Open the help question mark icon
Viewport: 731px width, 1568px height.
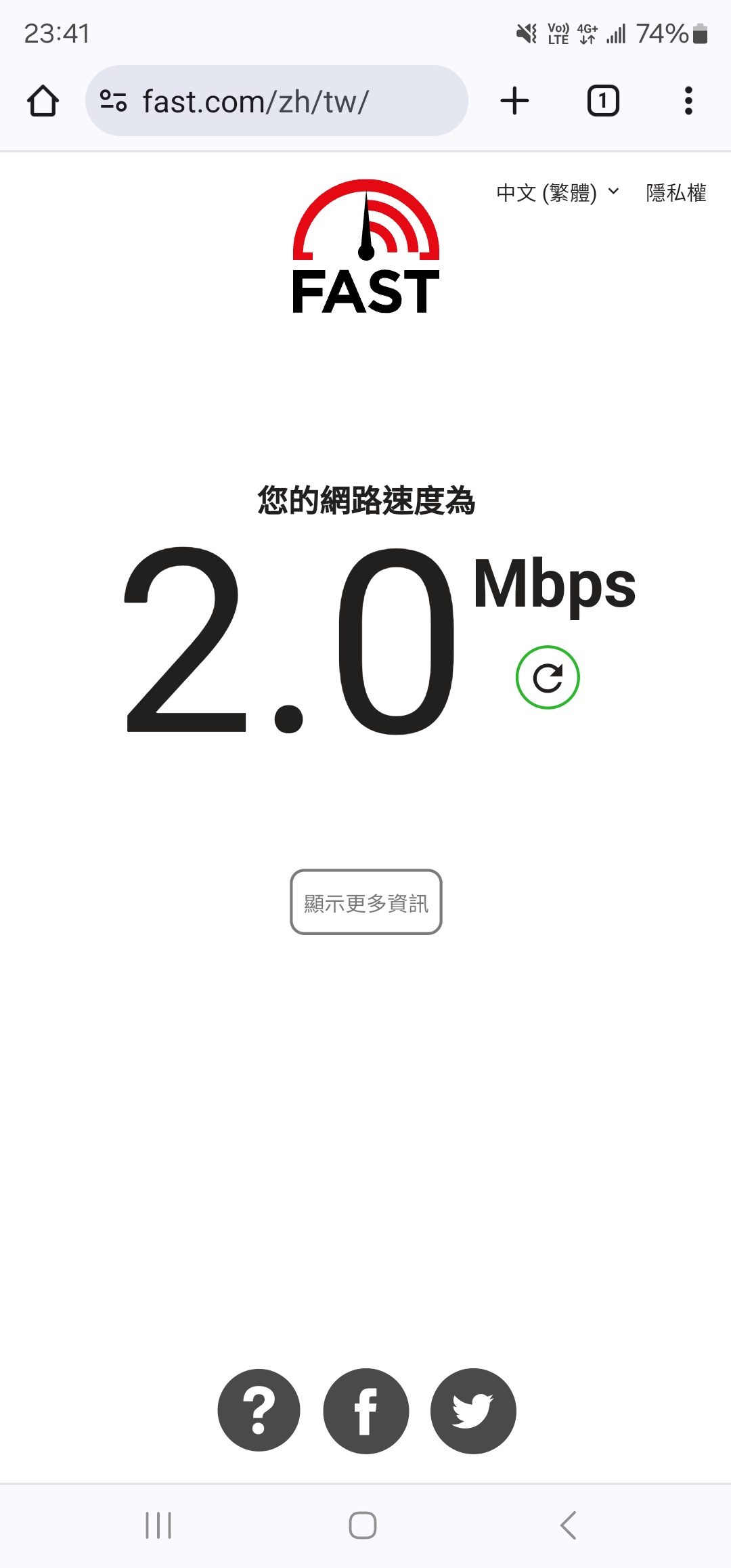click(x=259, y=1411)
